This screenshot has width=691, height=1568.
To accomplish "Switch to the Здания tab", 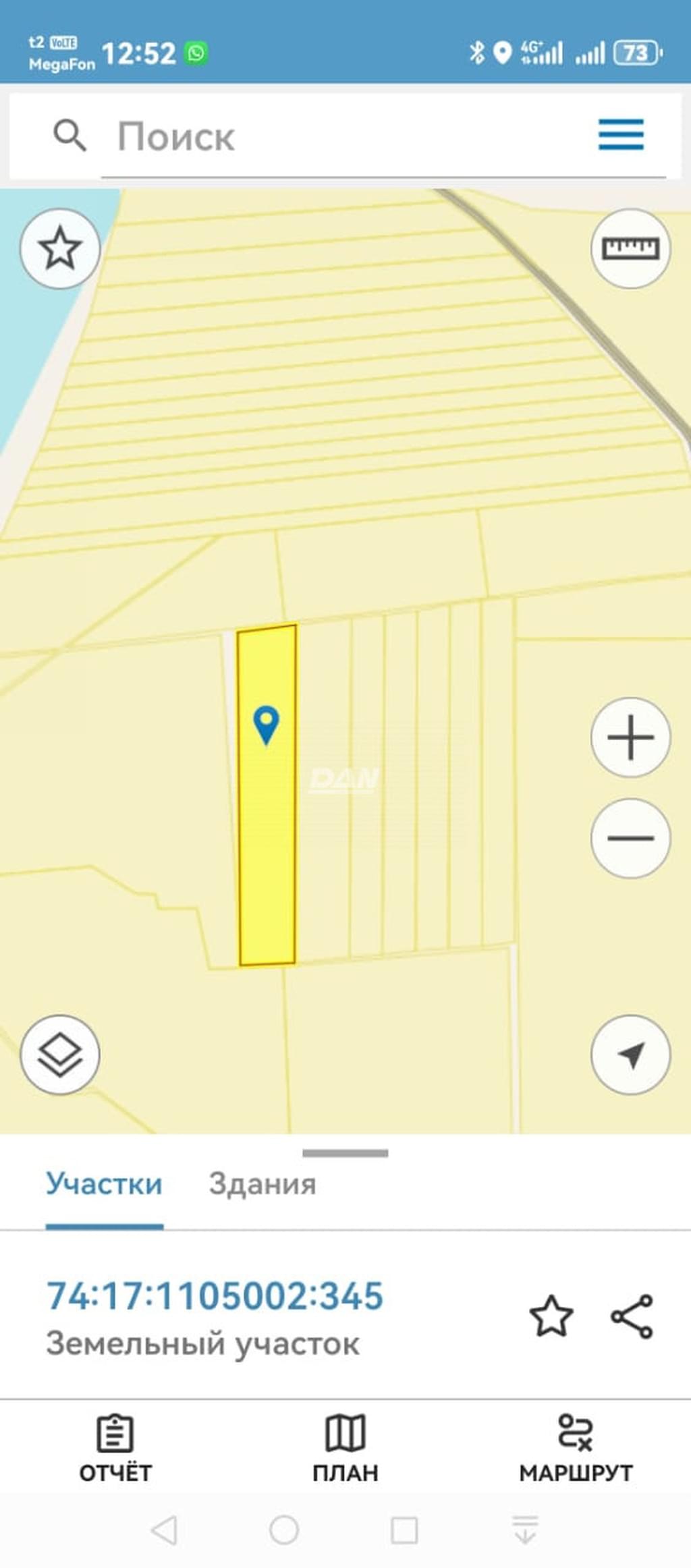I will point(262,1184).
